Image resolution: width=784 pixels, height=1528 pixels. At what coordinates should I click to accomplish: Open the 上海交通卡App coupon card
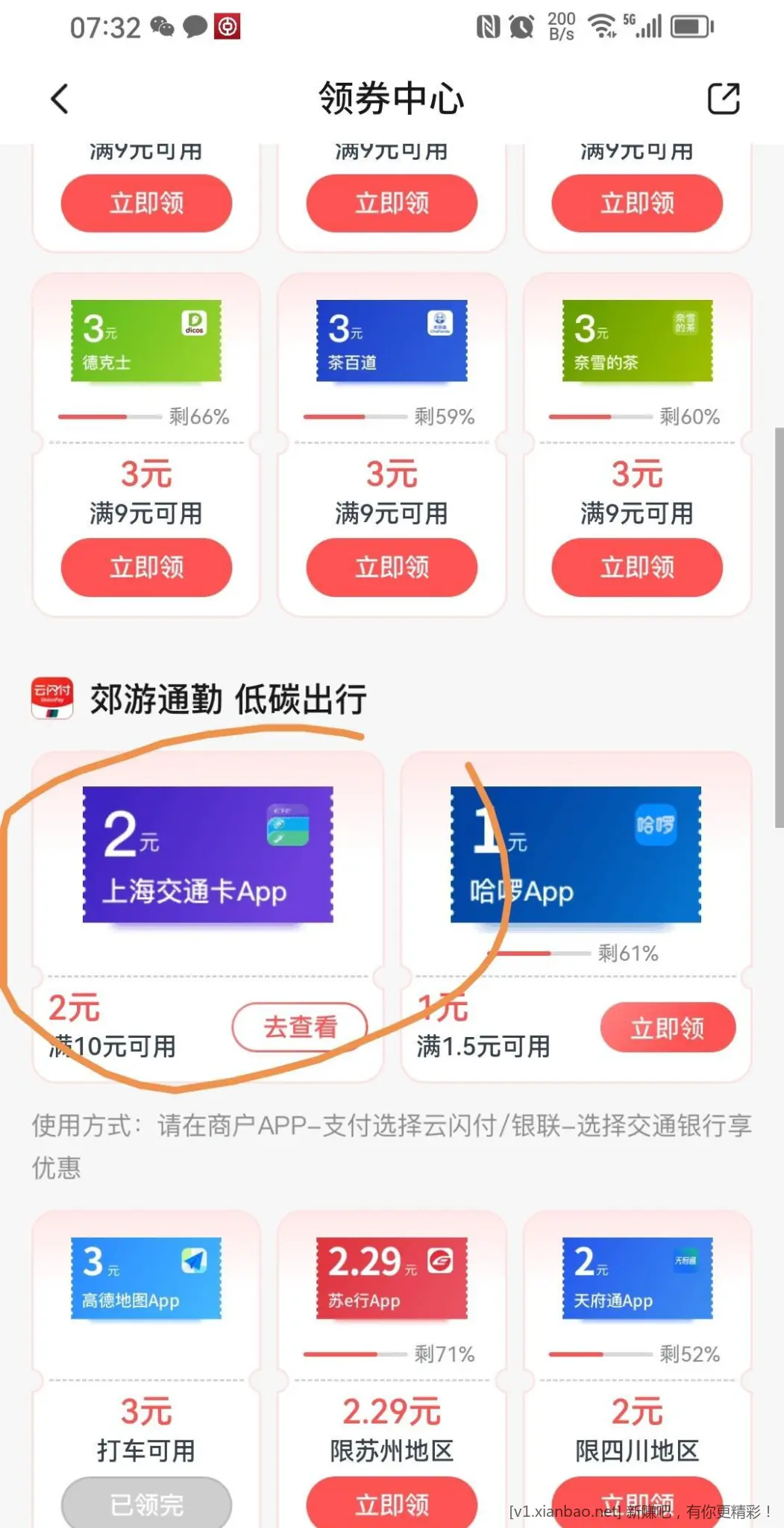tap(207, 855)
